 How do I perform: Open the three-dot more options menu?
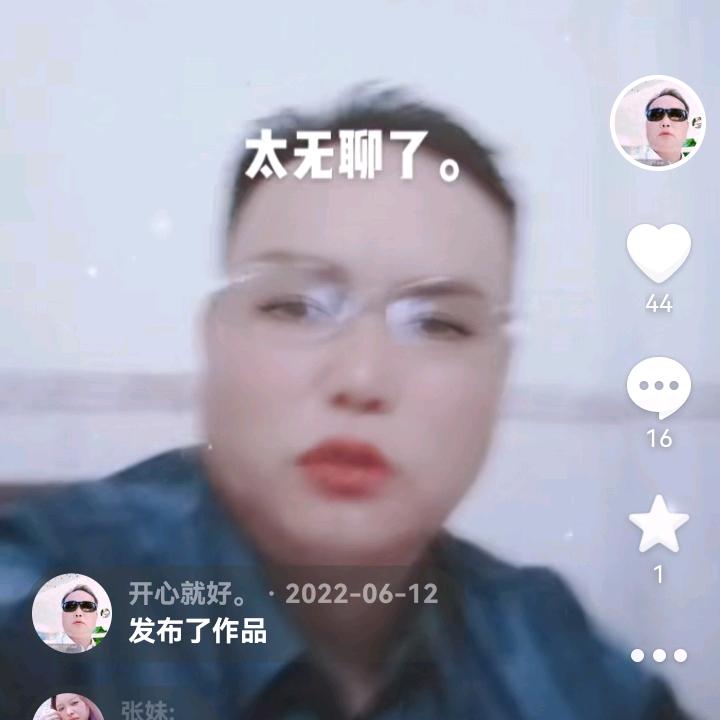658,656
